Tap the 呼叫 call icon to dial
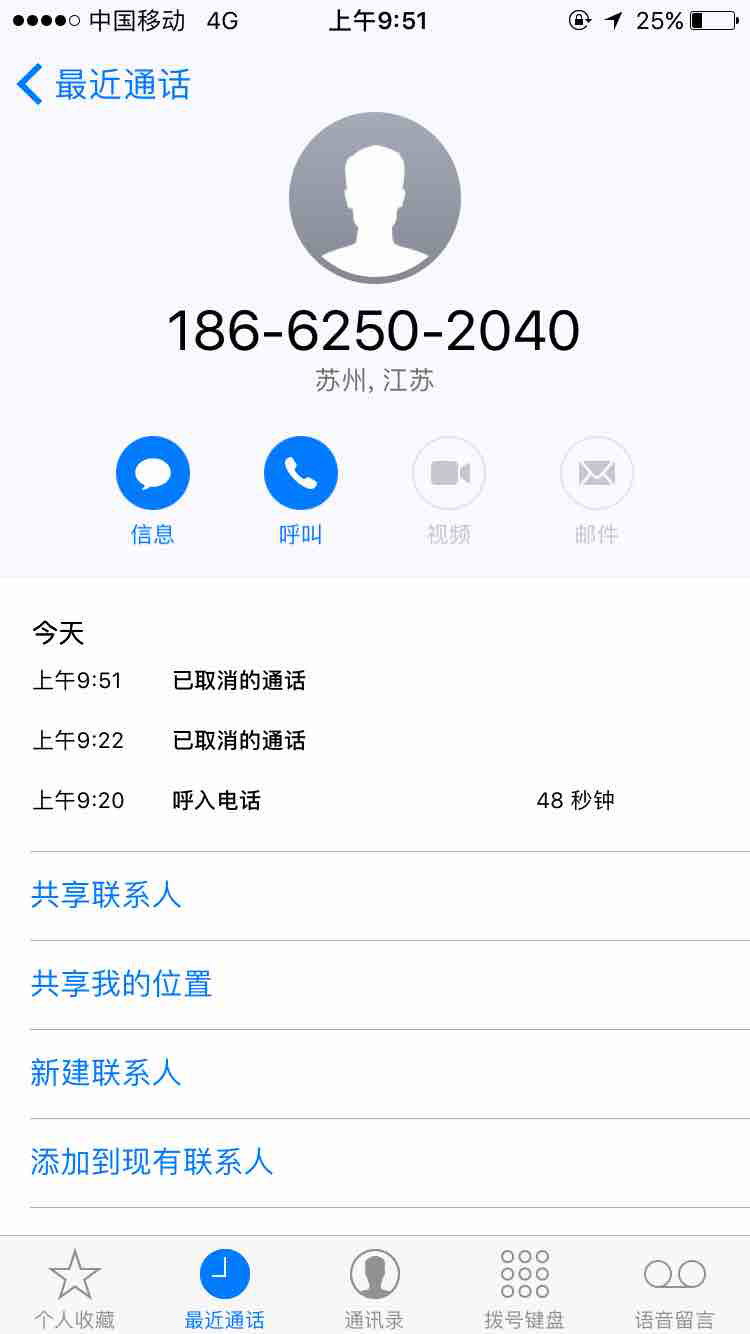The height and width of the screenshot is (1334, 750). [300, 472]
